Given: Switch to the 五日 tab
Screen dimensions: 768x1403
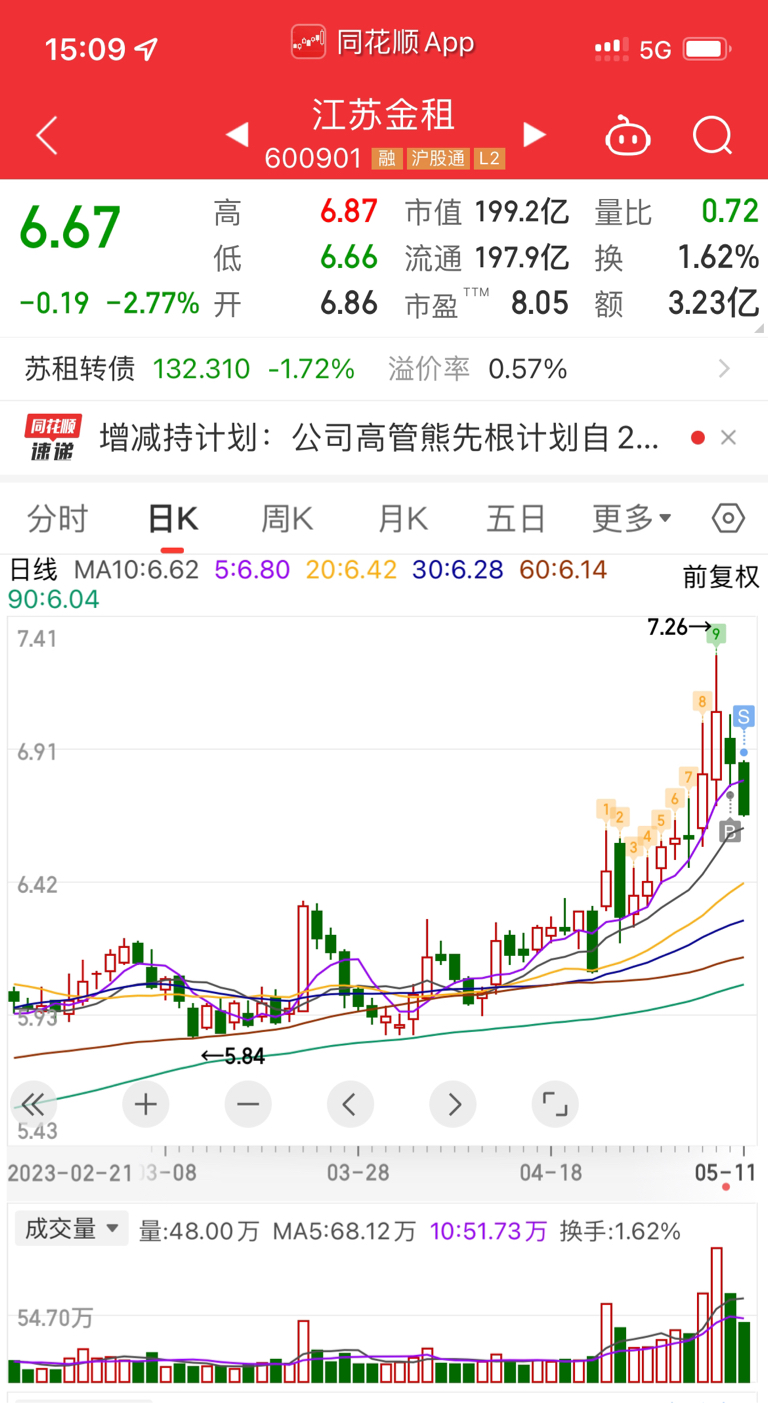Looking at the screenshot, I should click(516, 519).
